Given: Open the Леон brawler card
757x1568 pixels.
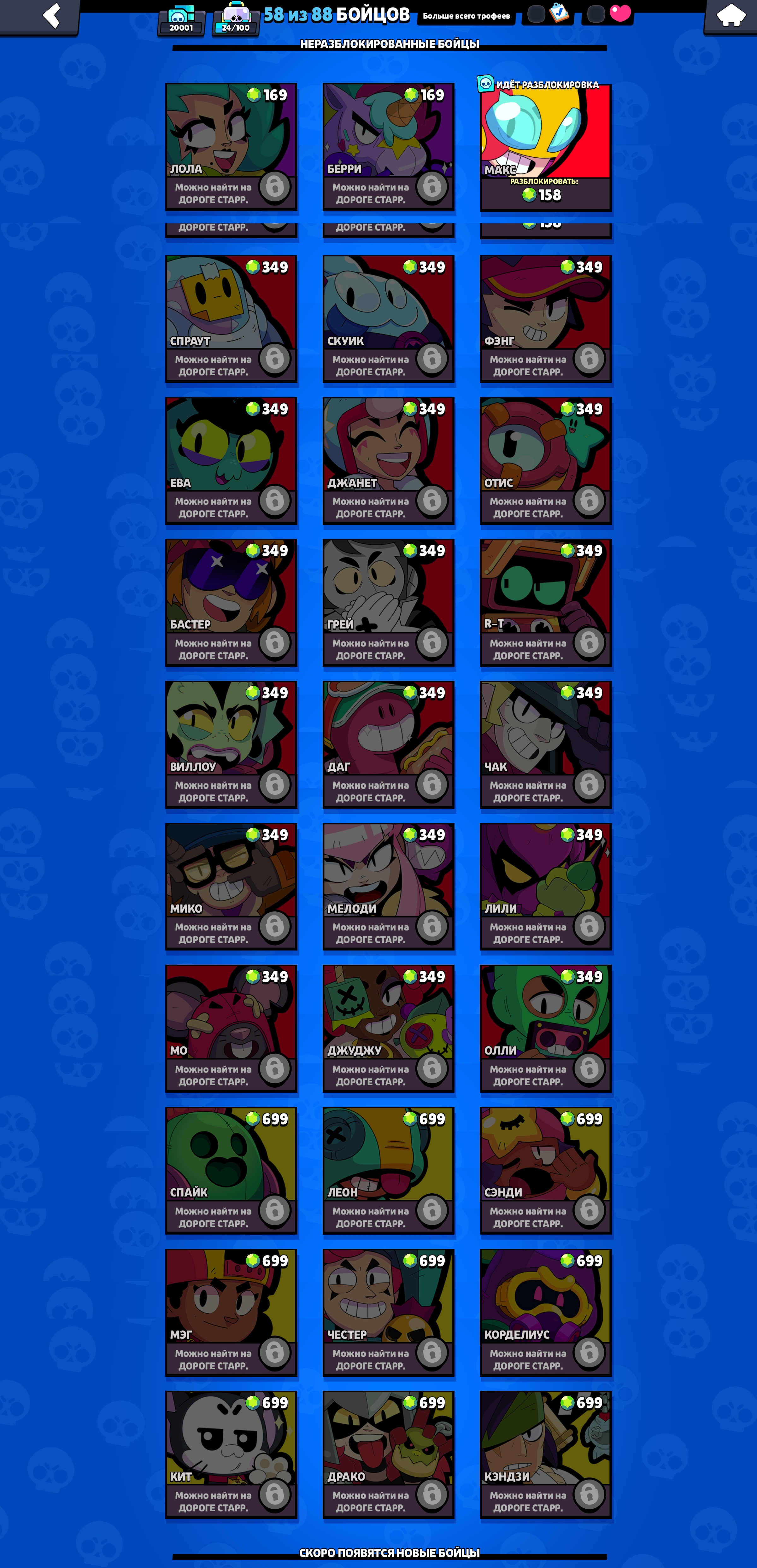Looking at the screenshot, I should tap(388, 1170).
